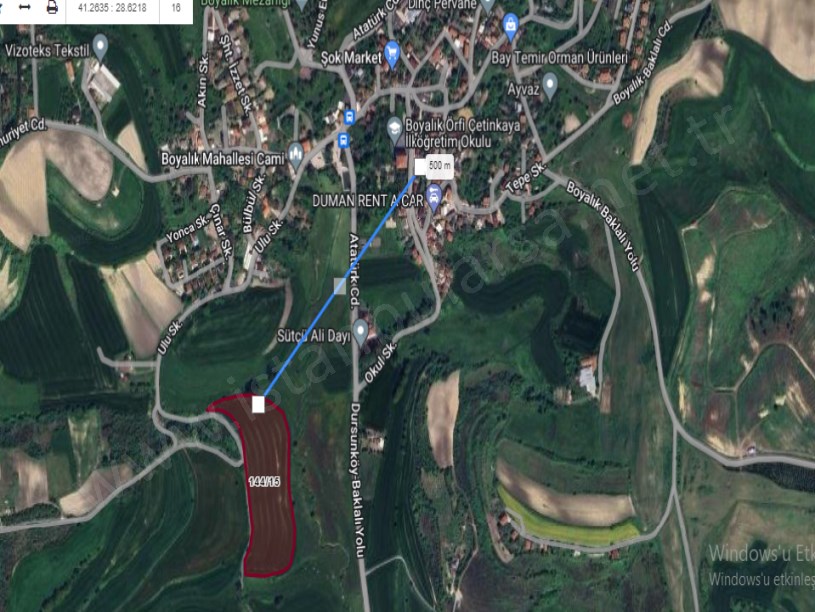Image resolution: width=815 pixels, height=612 pixels.
Task: Open the DUMAN RENT A CAR marker
Action: 435,194
